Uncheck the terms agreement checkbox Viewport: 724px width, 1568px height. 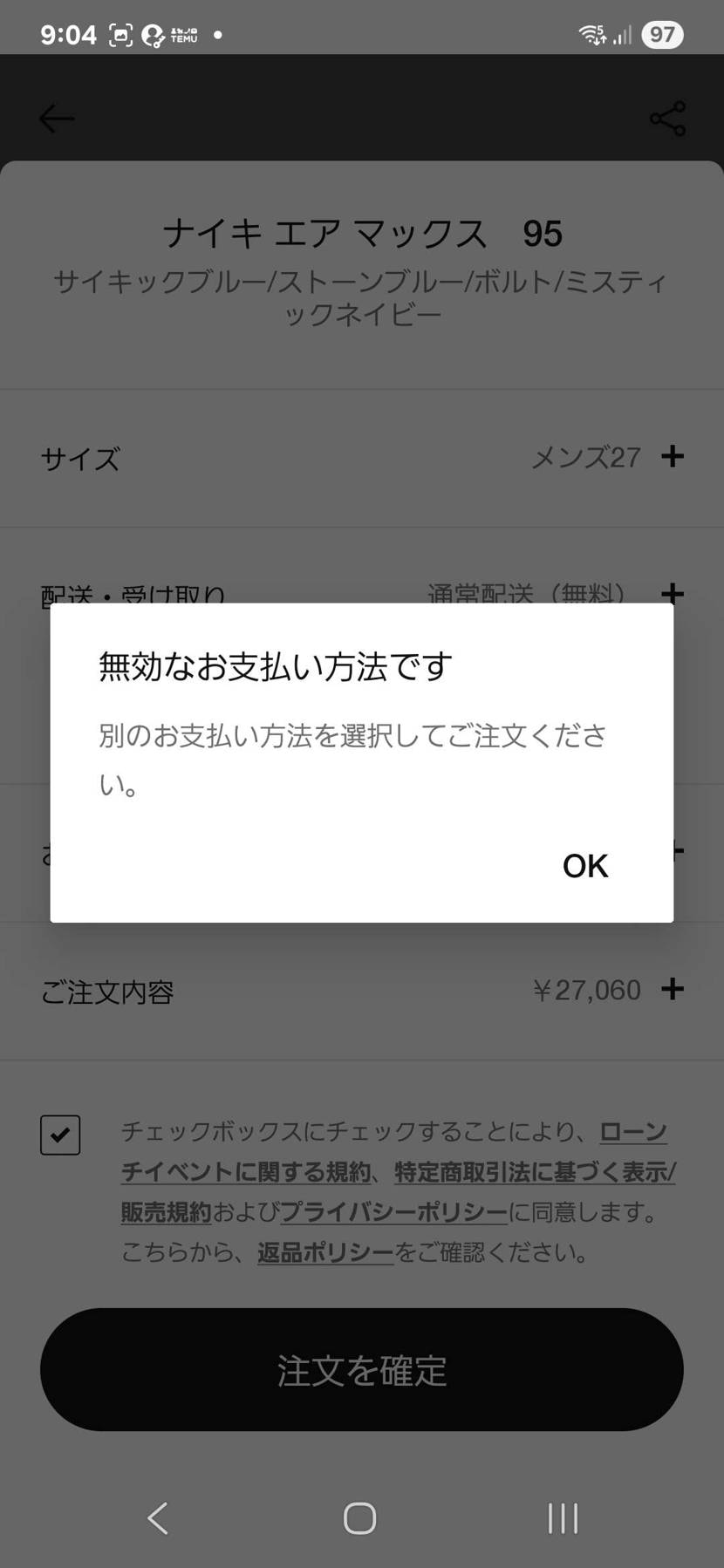point(60,1135)
